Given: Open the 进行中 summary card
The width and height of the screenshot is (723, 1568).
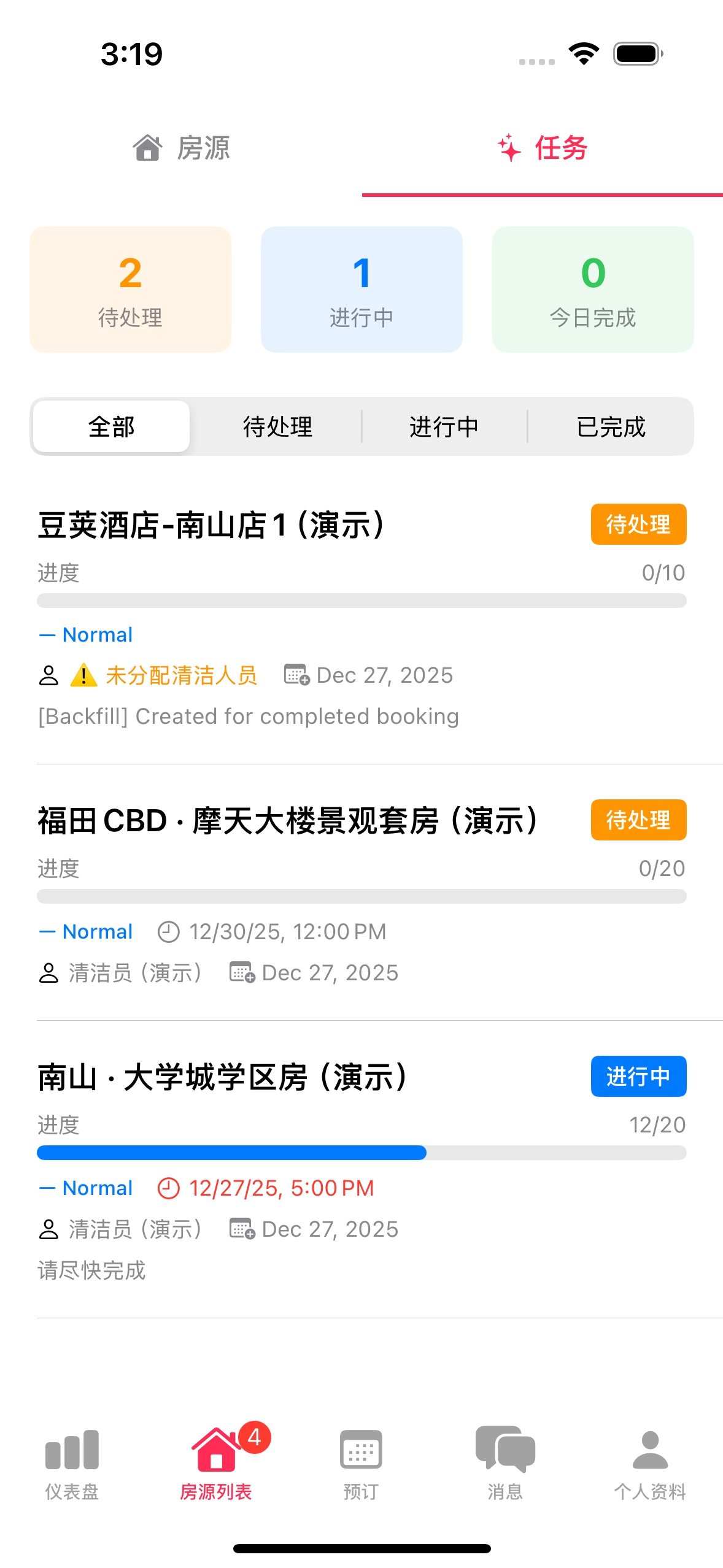Looking at the screenshot, I should [361, 290].
